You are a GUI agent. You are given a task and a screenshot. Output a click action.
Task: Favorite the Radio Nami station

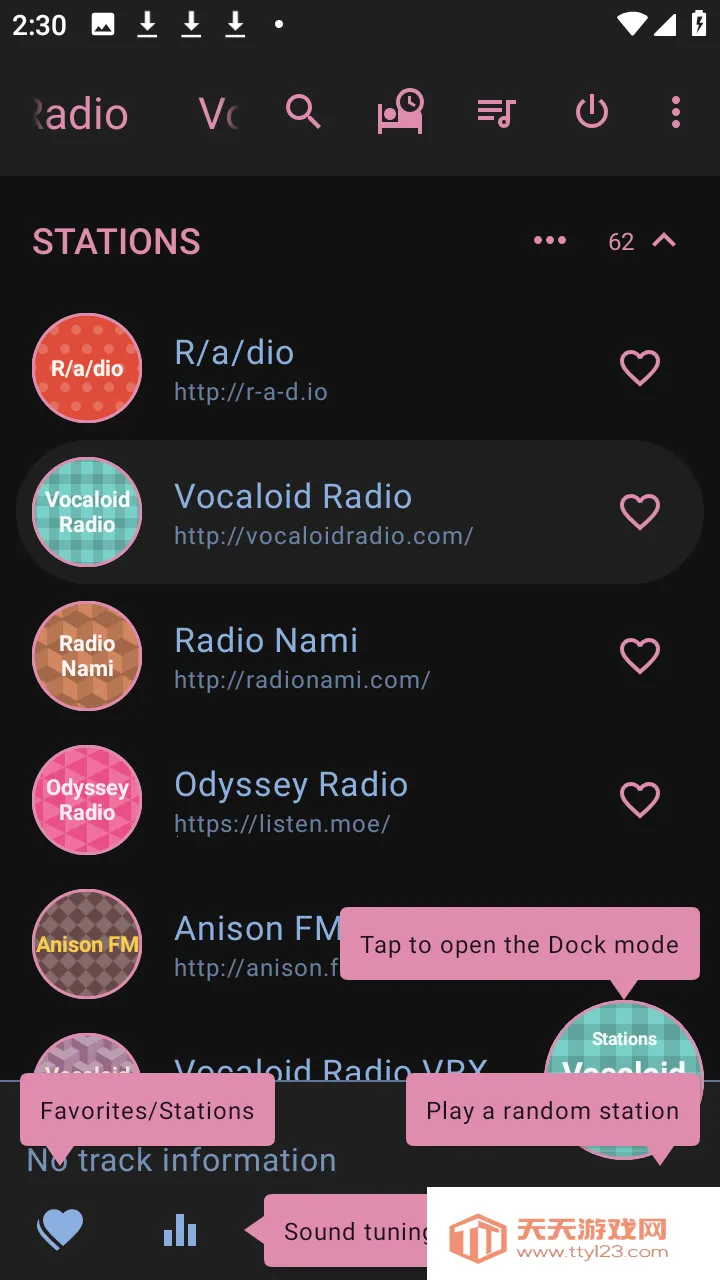(x=640, y=656)
